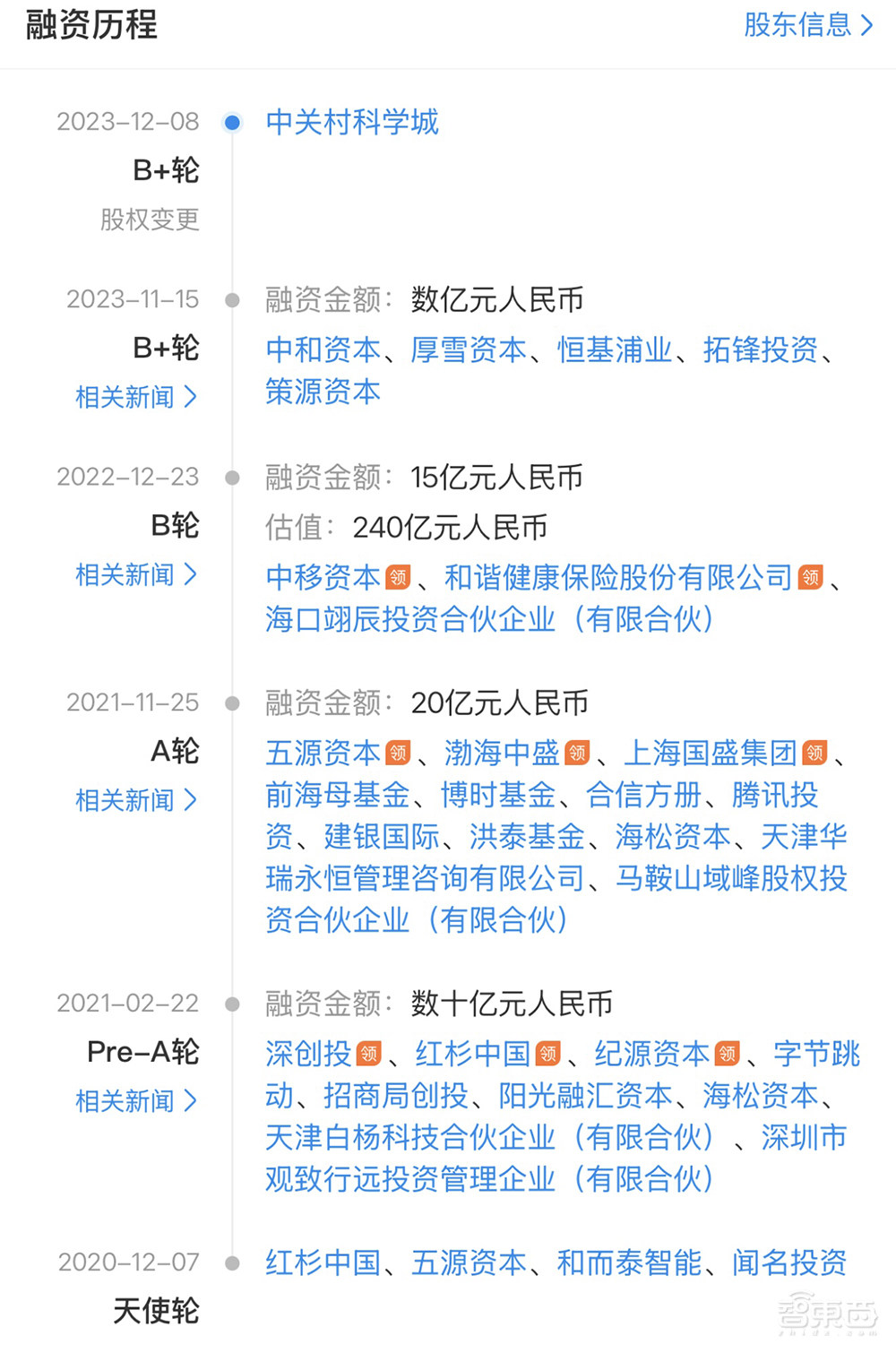This screenshot has height=1353, width=896.
Task: Click the 领 badge next to 深创投
Action: pos(367,1055)
